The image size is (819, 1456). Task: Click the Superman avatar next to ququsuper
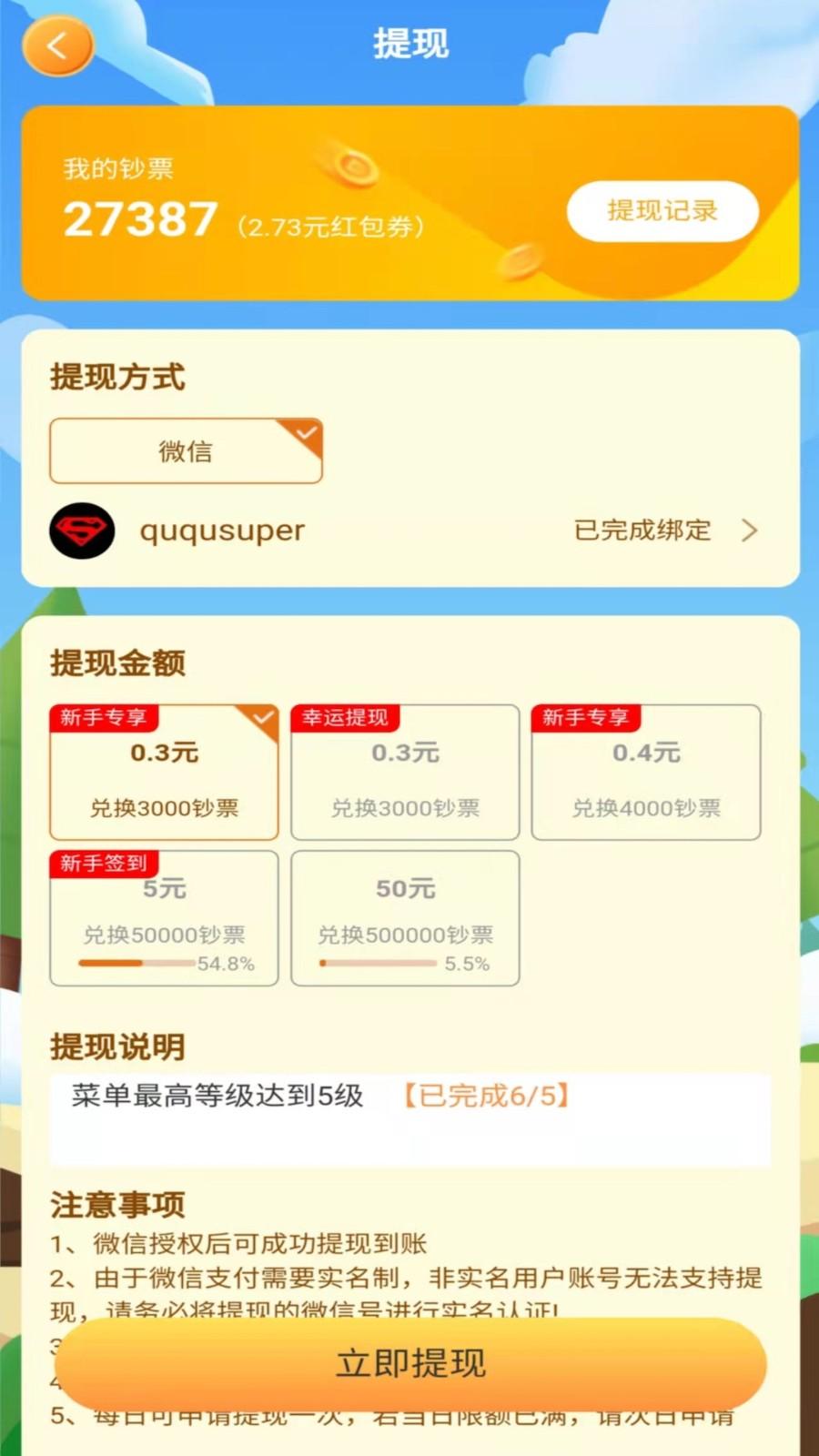click(x=82, y=531)
